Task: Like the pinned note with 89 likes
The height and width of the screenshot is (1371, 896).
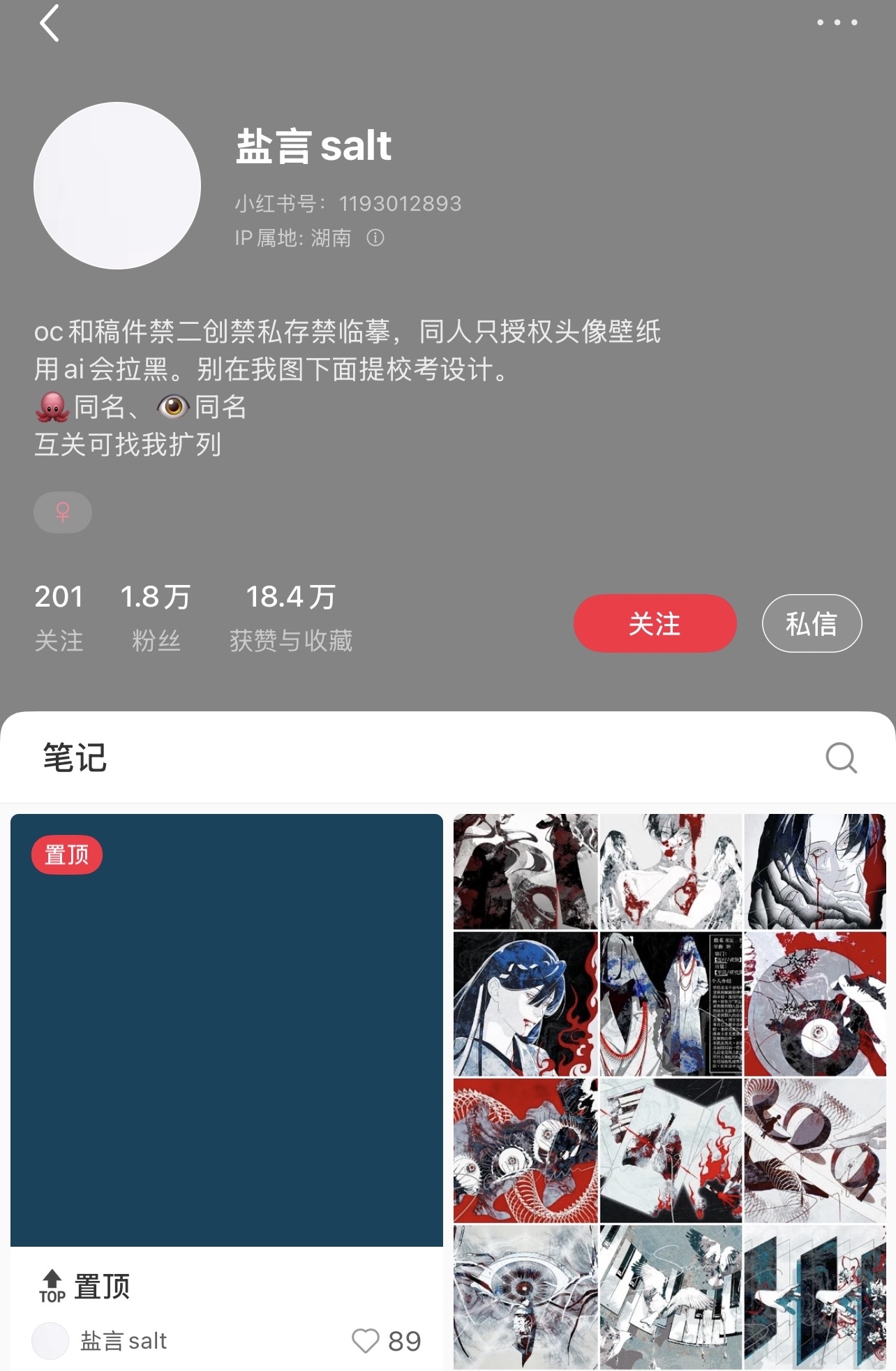Action: tap(366, 1341)
